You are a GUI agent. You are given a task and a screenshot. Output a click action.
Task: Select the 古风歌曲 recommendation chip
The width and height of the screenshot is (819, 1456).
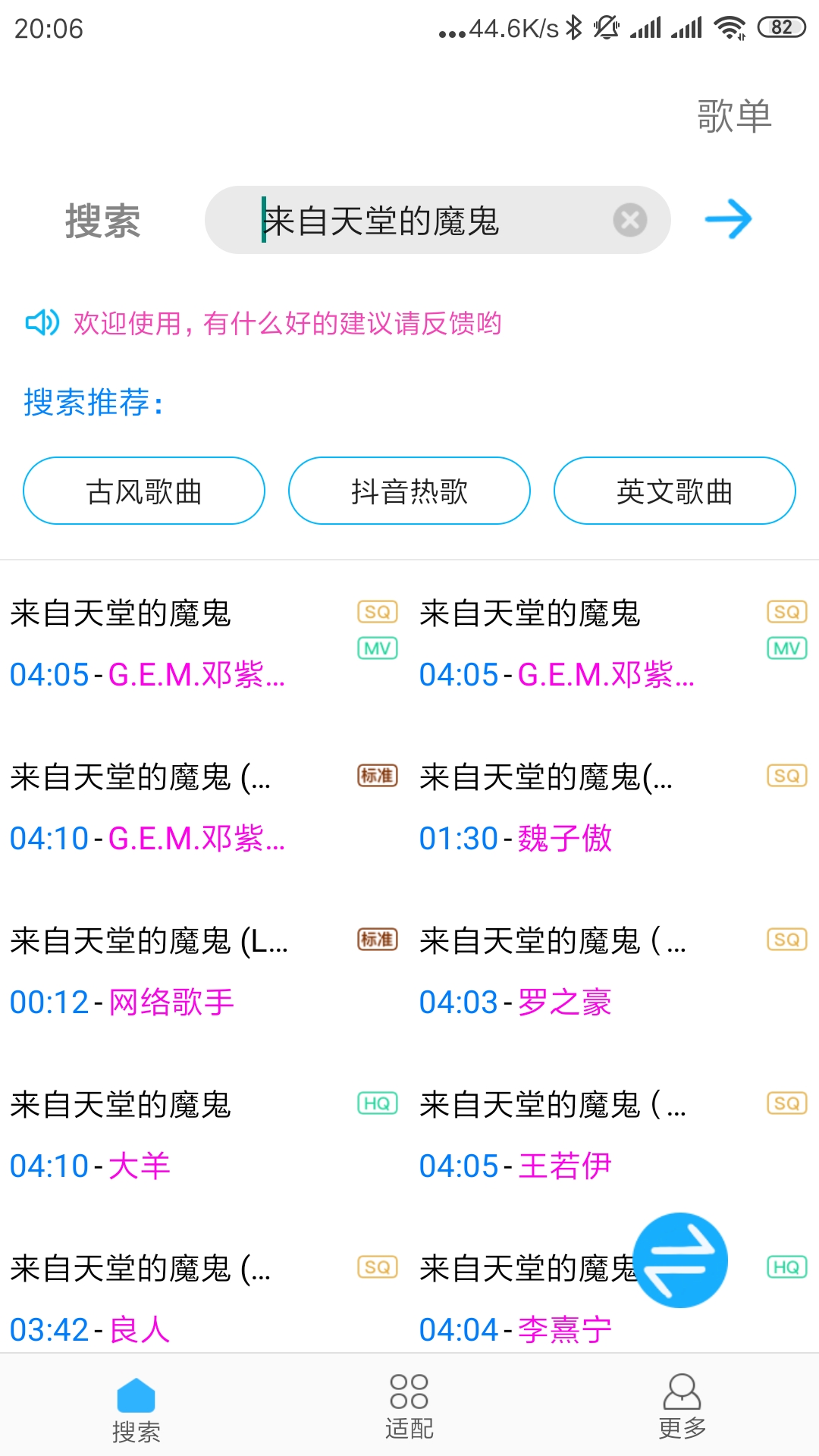coord(144,491)
